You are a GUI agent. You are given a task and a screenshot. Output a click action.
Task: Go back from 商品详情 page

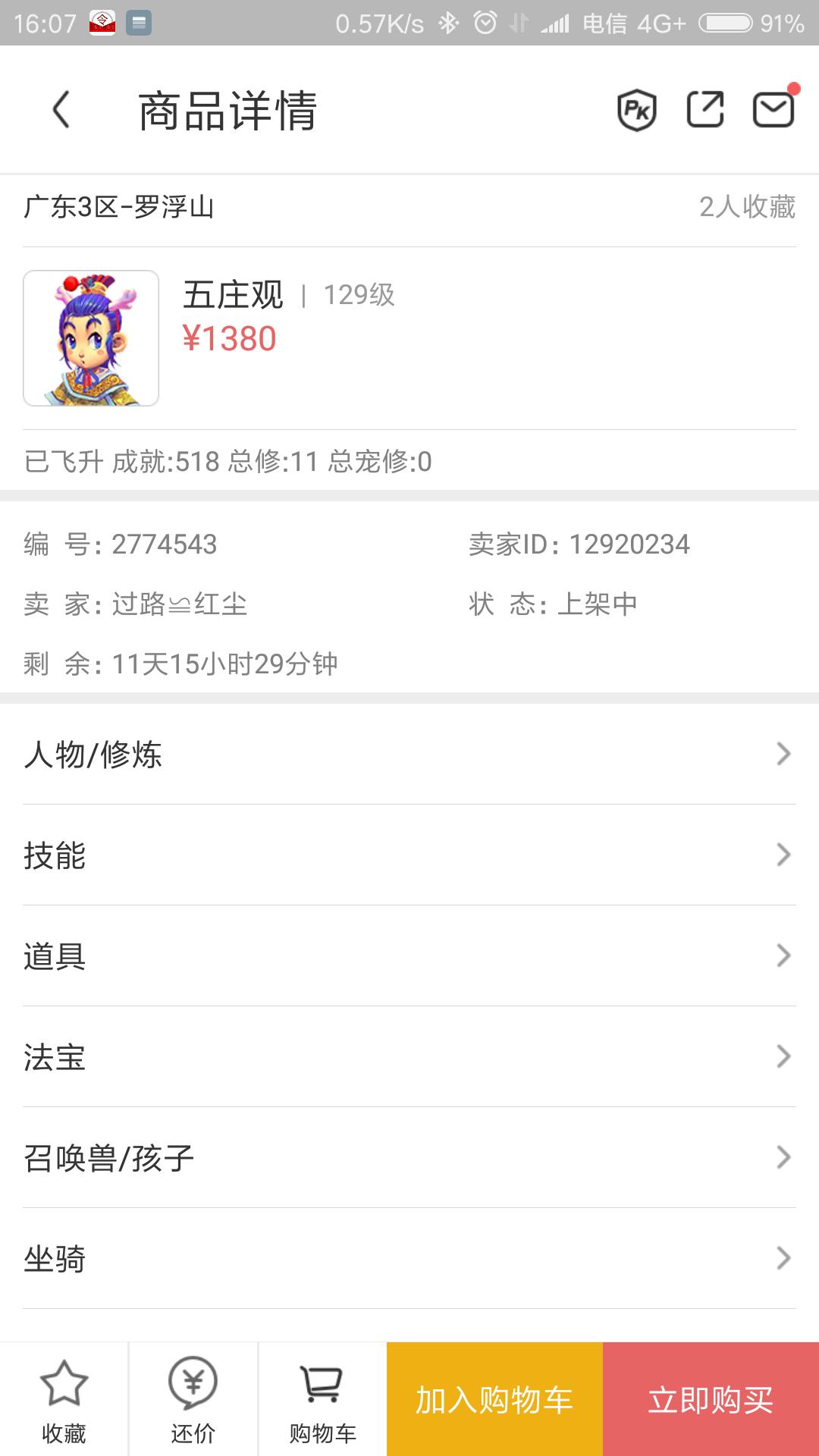[x=62, y=110]
